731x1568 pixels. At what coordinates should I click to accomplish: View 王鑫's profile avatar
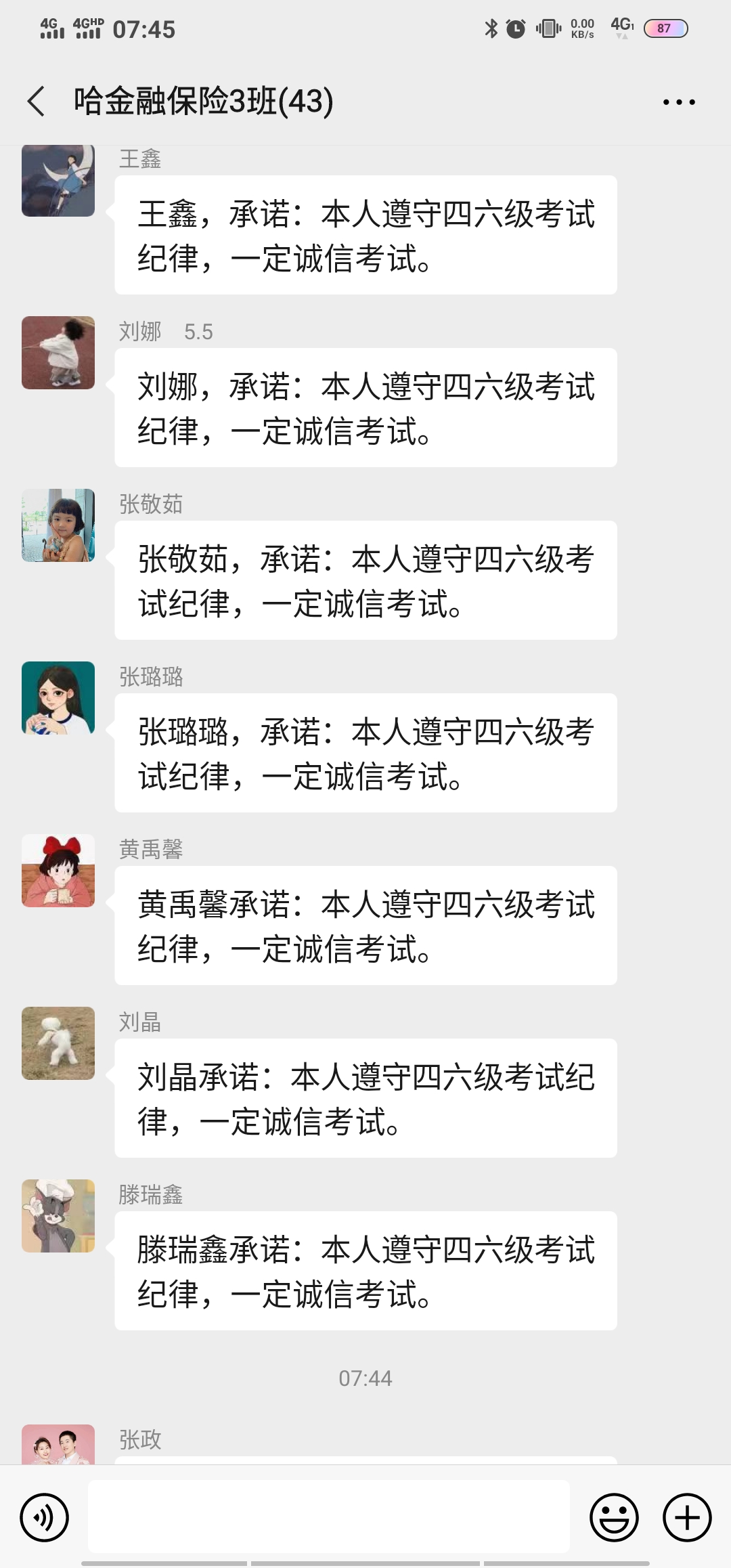58,181
